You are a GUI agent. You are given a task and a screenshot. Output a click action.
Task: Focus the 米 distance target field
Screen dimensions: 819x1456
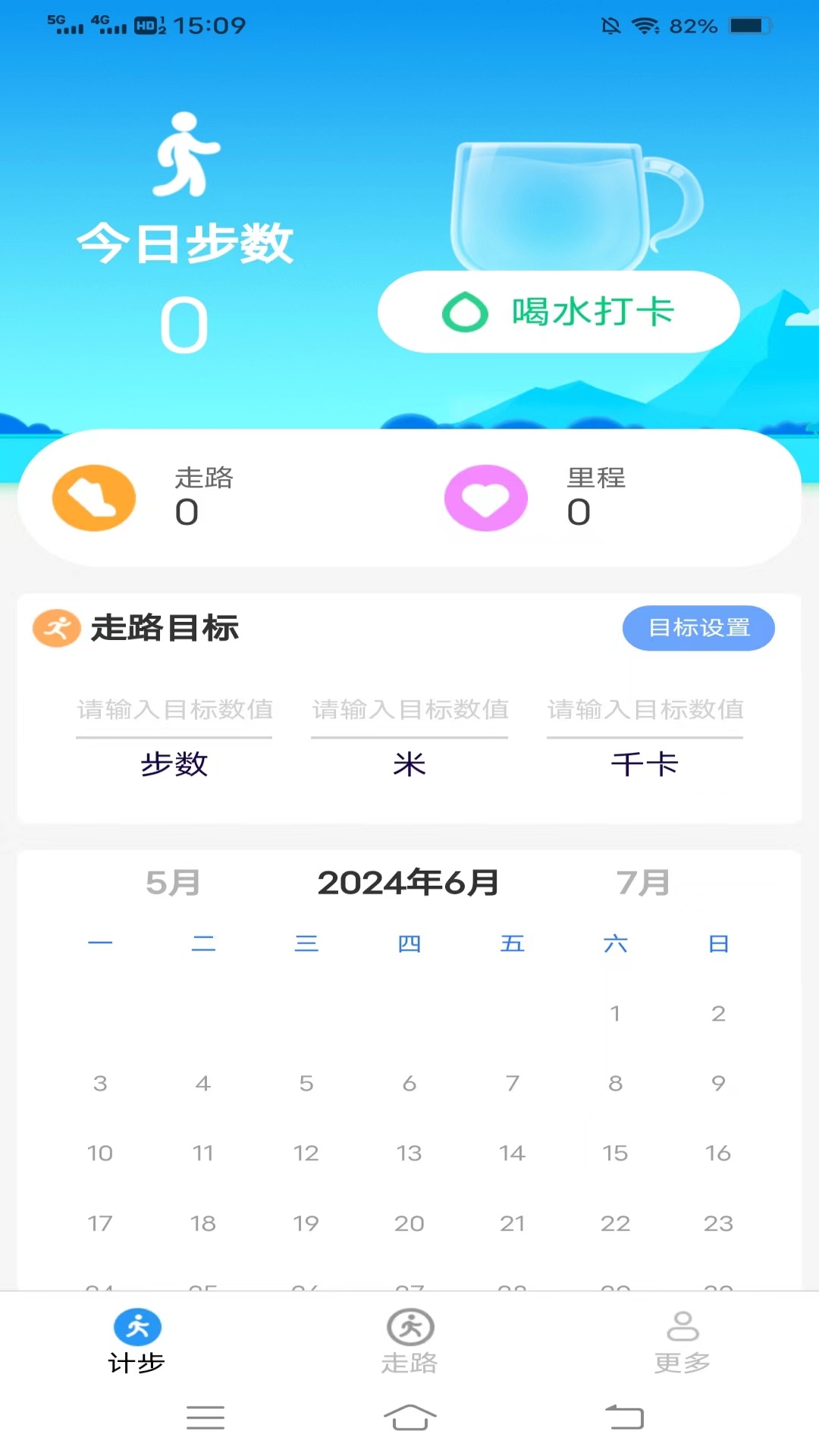(x=409, y=710)
